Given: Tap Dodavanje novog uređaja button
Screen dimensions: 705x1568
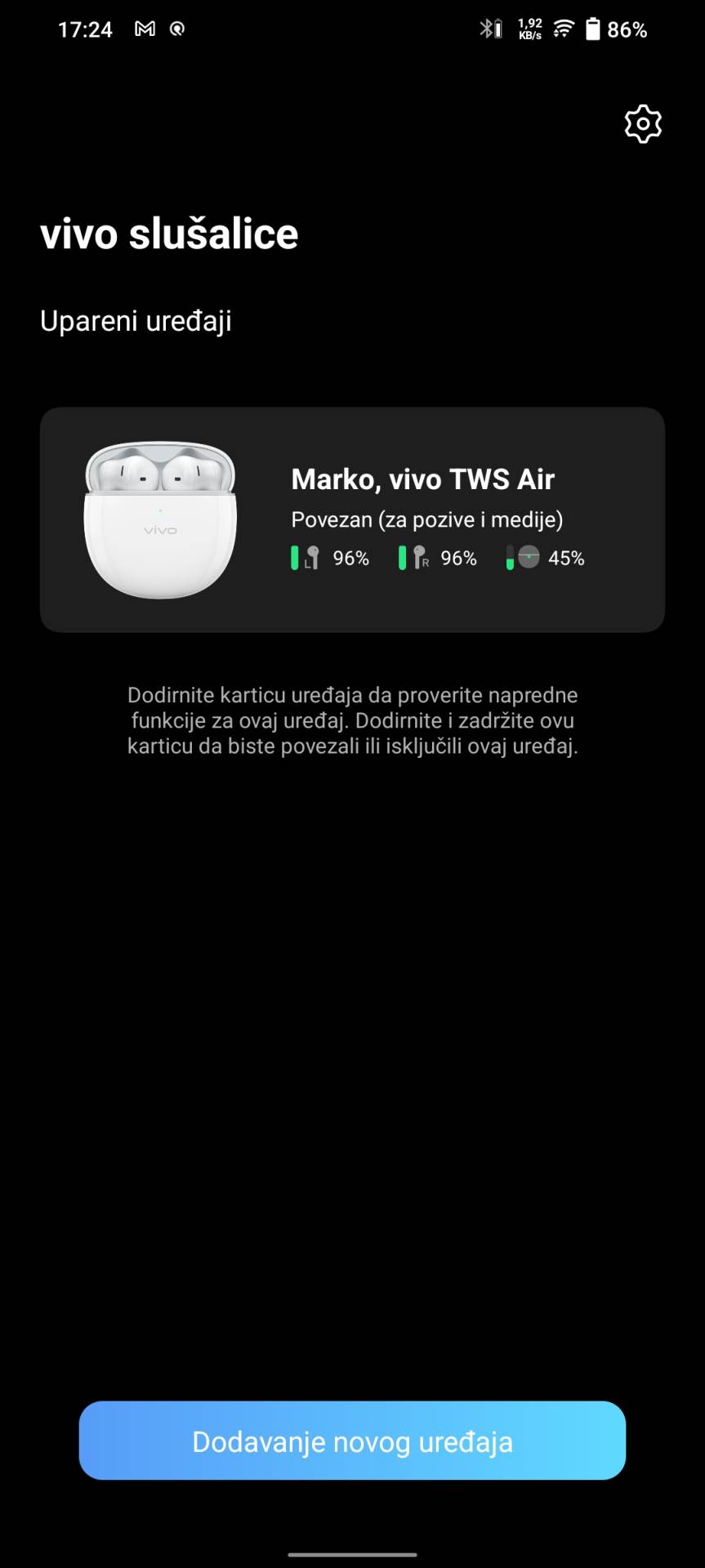Looking at the screenshot, I should click(x=352, y=1441).
